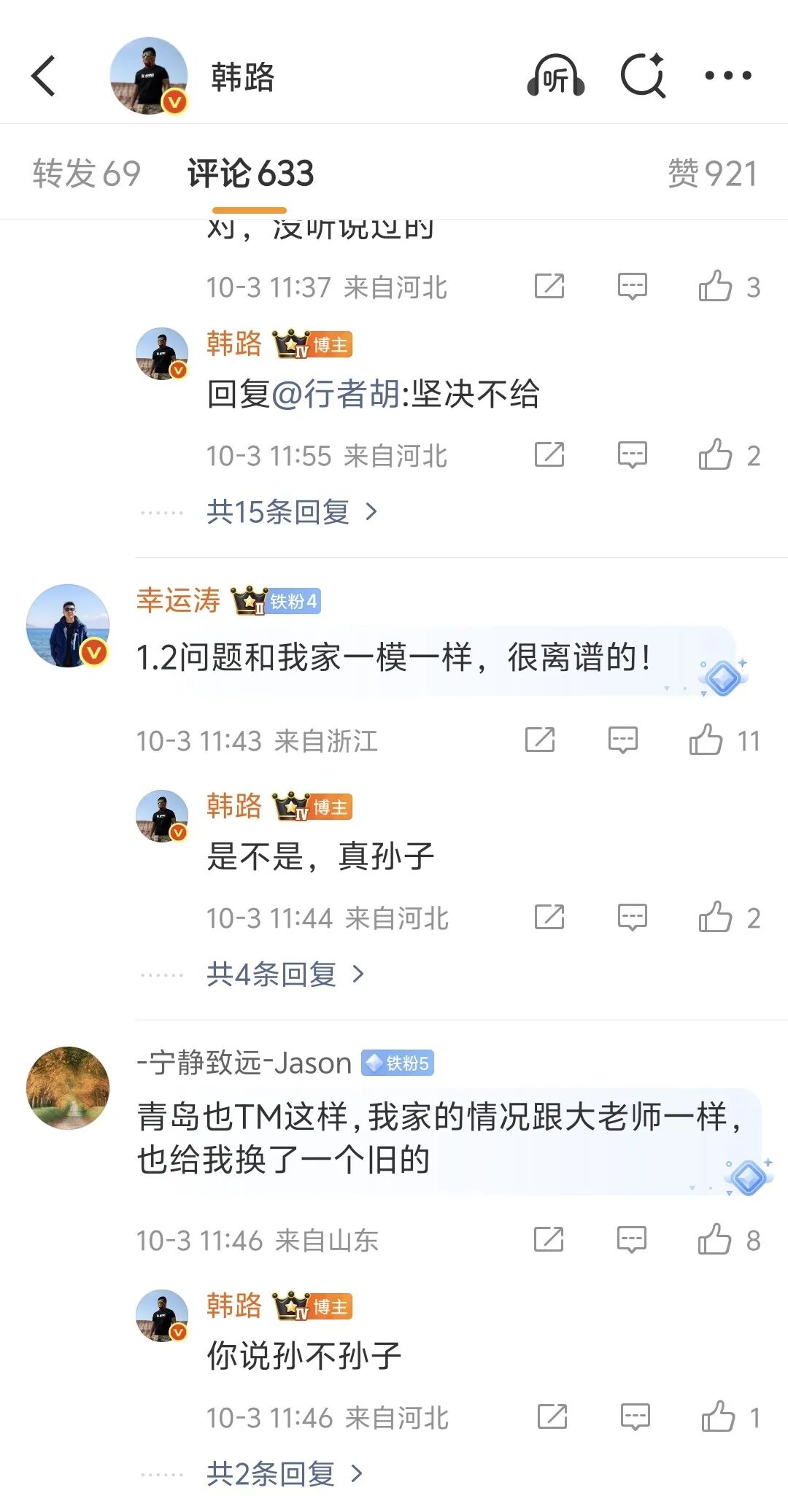Expand 共2条回复 replies
The image size is (788, 1512).
tap(285, 1474)
